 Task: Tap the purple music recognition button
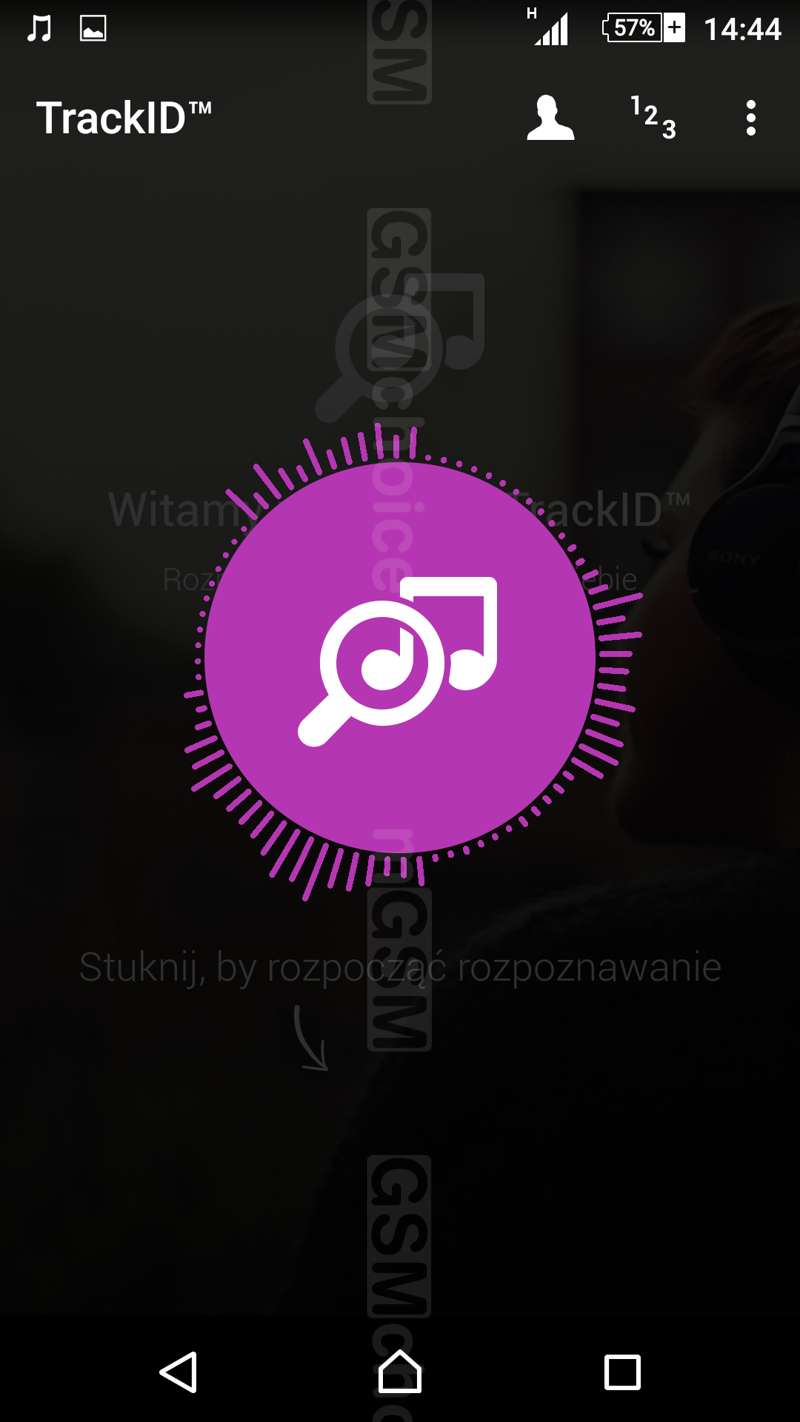[400, 658]
